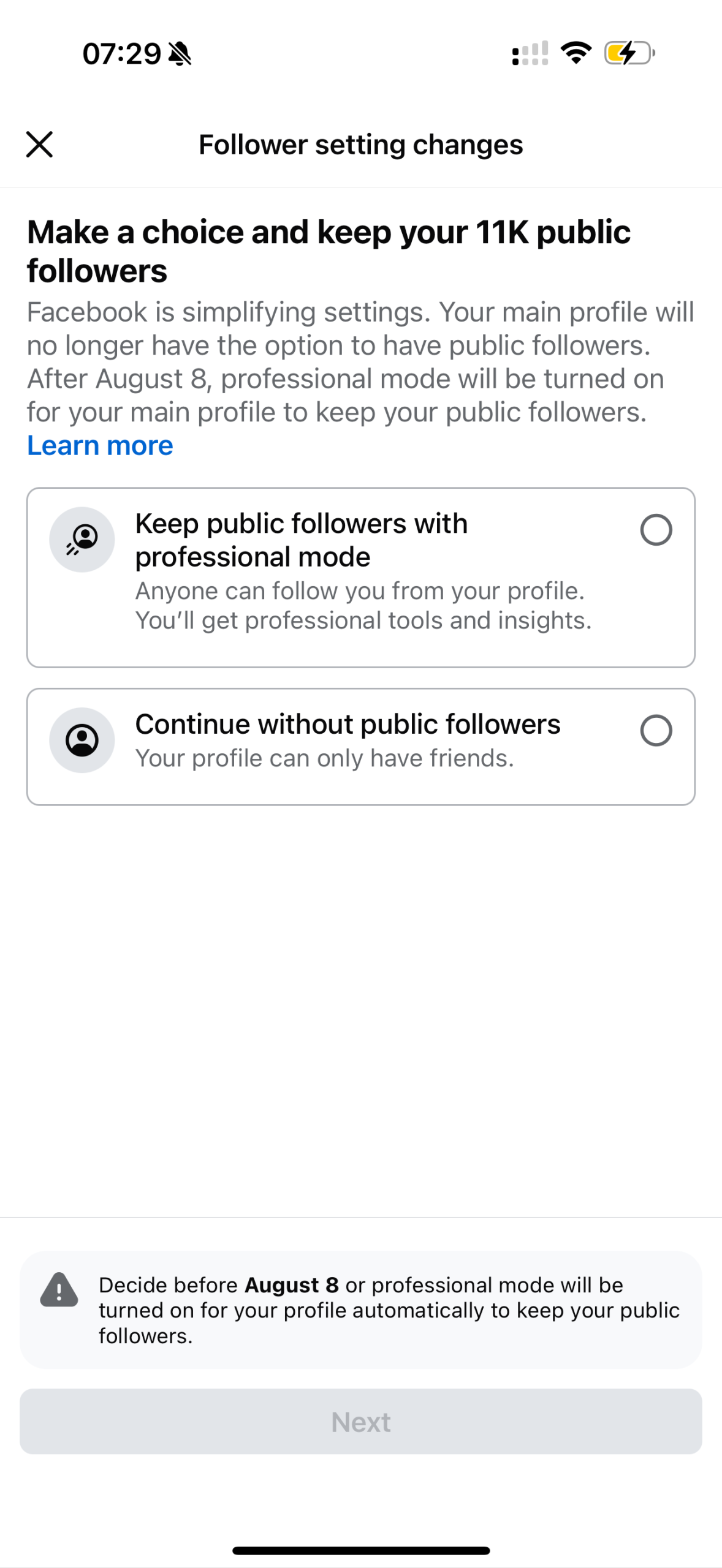Click the friends-only person icon
722x1568 pixels.
(x=82, y=739)
